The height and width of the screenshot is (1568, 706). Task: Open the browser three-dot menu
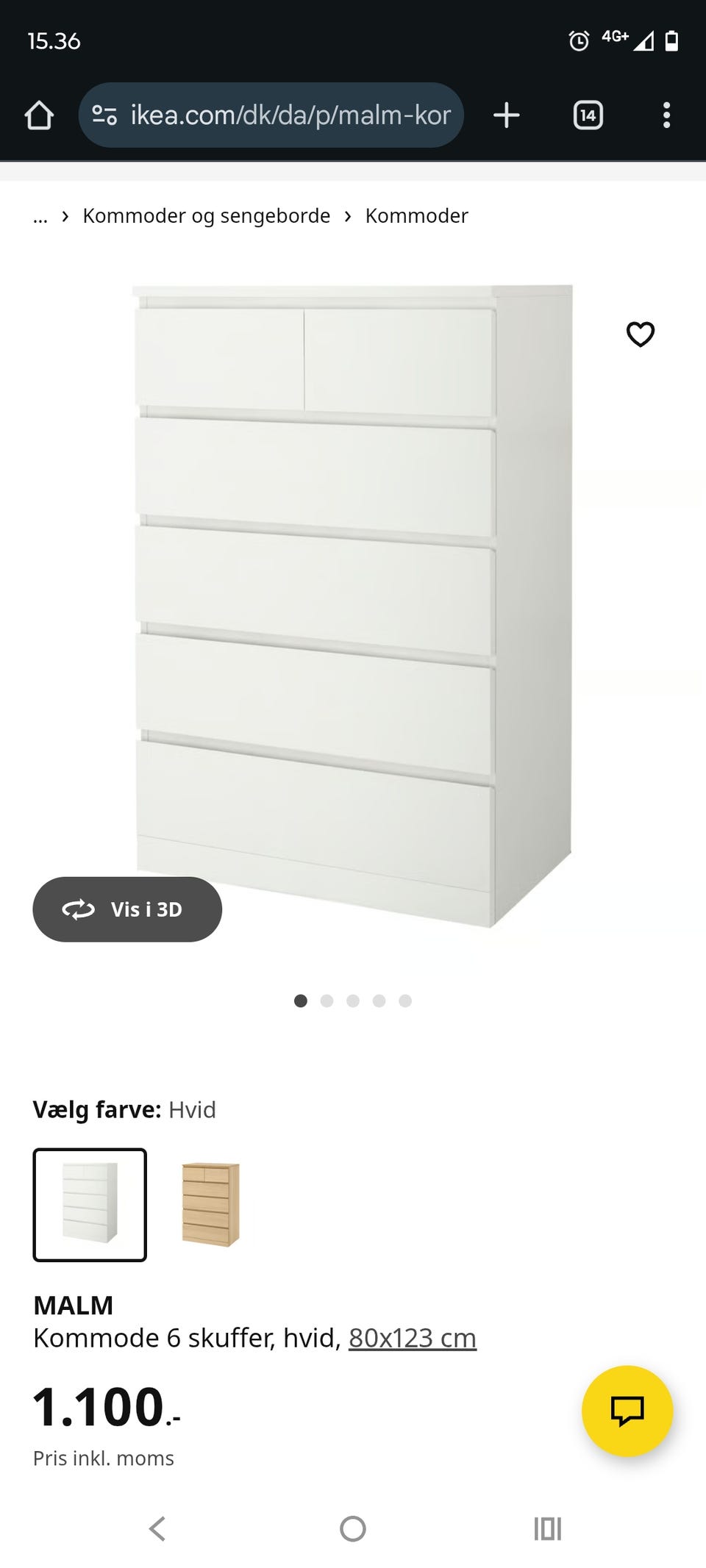[x=666, y=115]
